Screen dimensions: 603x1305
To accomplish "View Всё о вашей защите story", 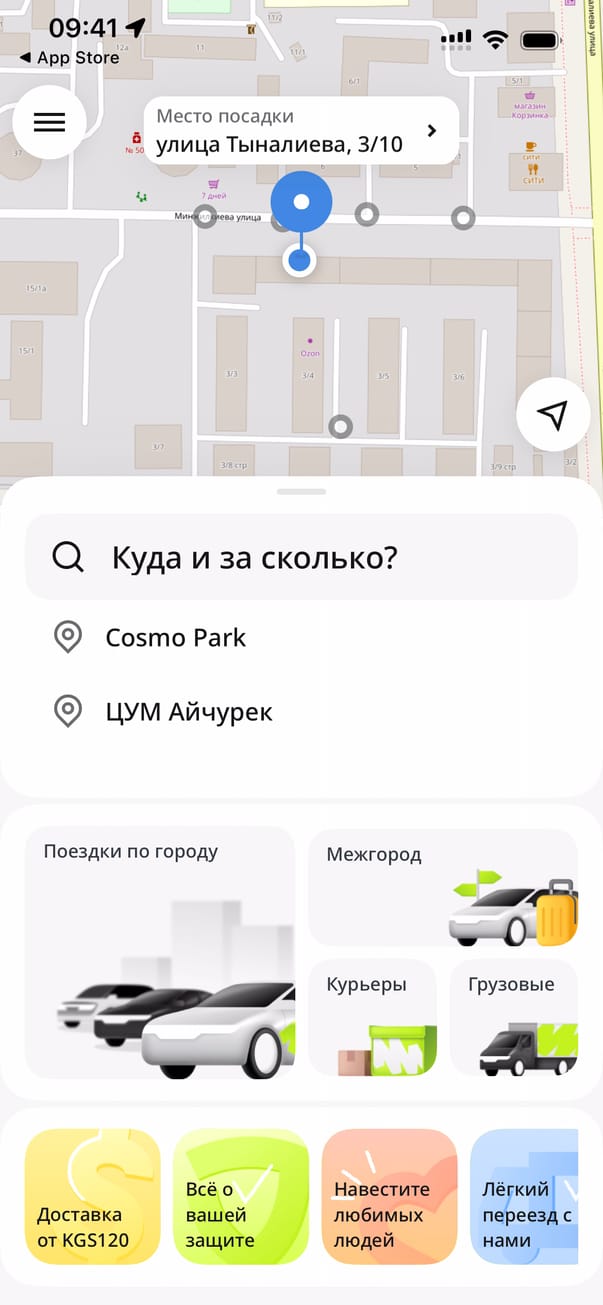I will (241, 1196).
